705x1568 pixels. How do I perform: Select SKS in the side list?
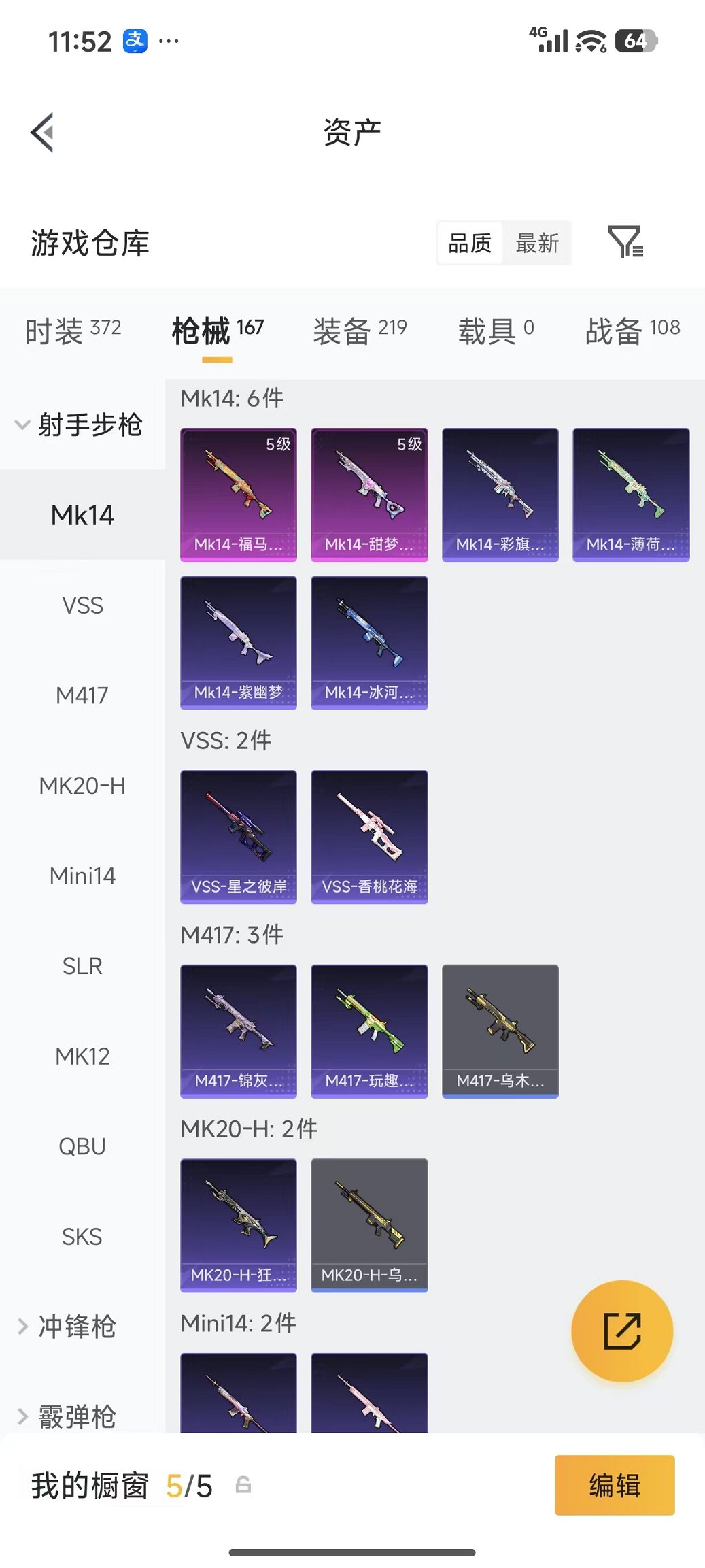[x=82, y=1236]
